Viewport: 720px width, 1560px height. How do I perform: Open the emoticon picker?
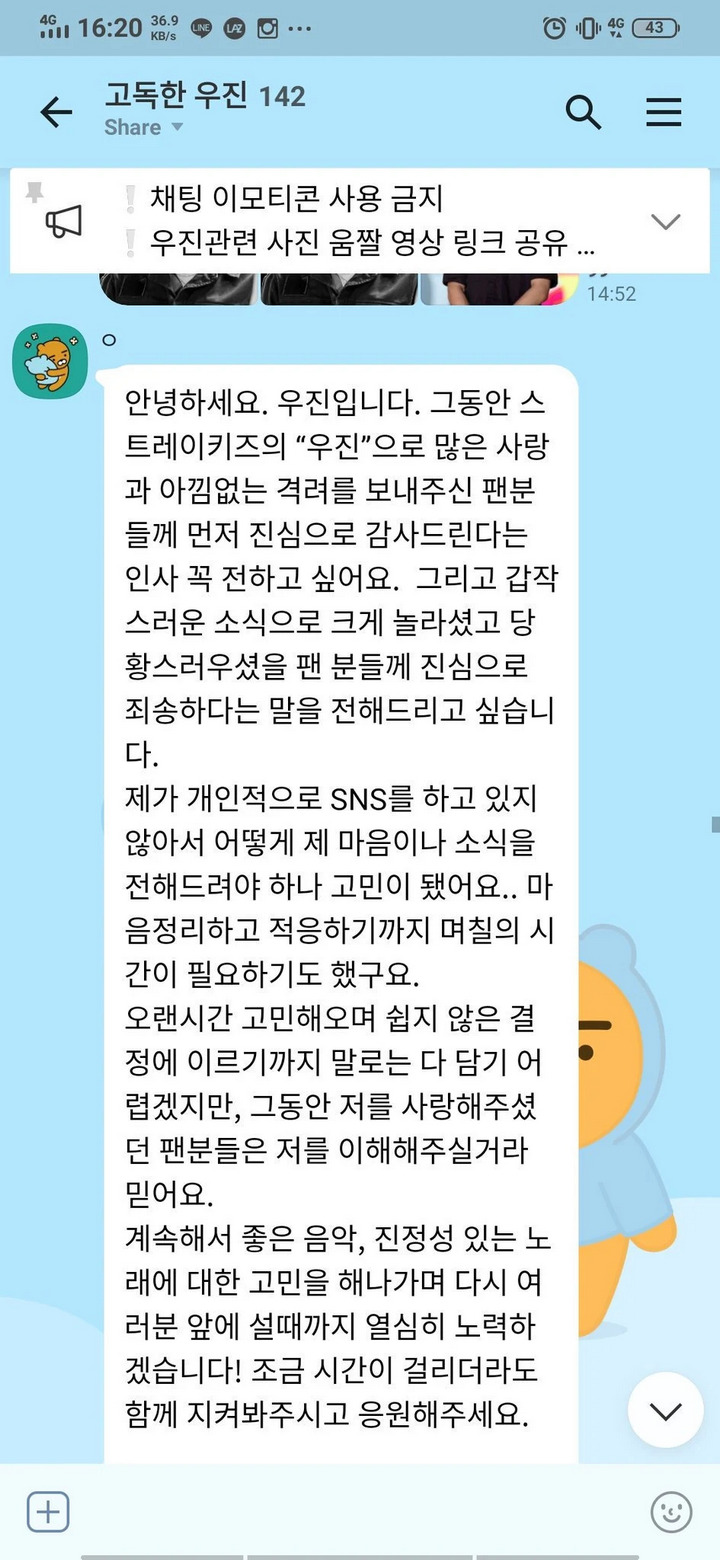671,1511
